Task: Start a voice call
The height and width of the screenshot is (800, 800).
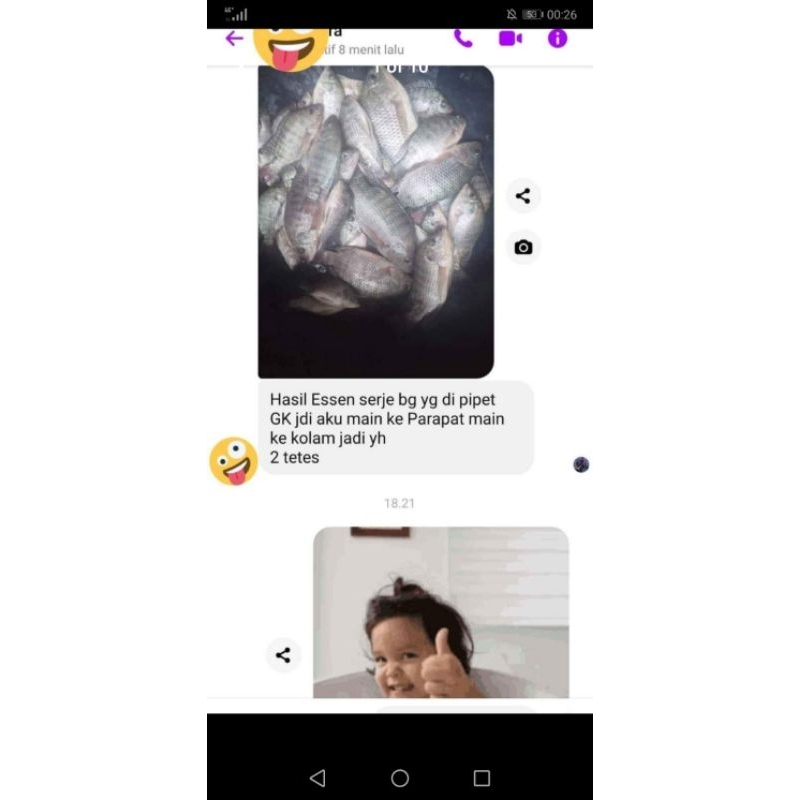Action: [463, 39]
